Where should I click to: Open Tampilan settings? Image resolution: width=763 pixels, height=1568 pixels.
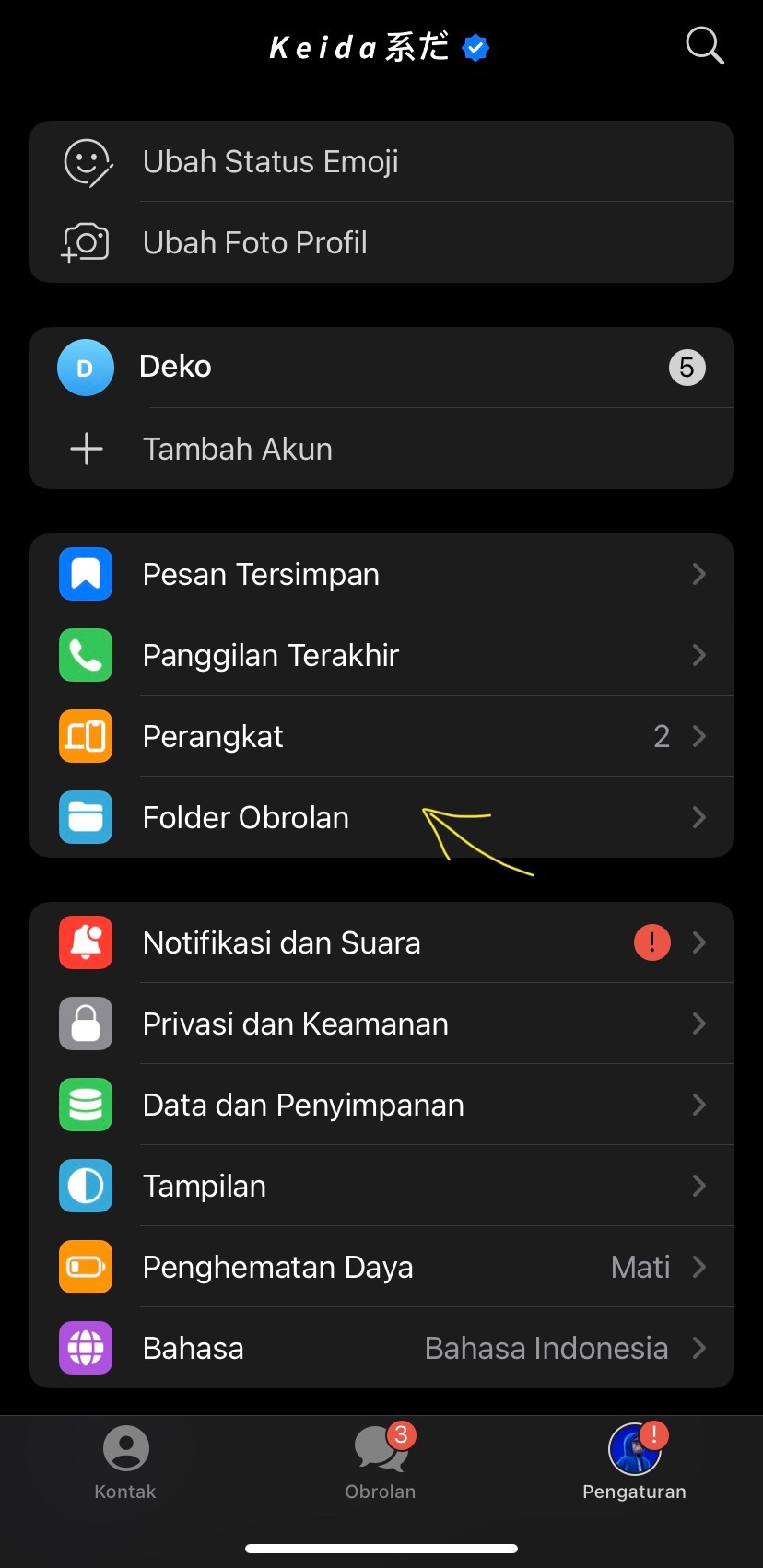pyautogui.click(x=381, y=1186)
